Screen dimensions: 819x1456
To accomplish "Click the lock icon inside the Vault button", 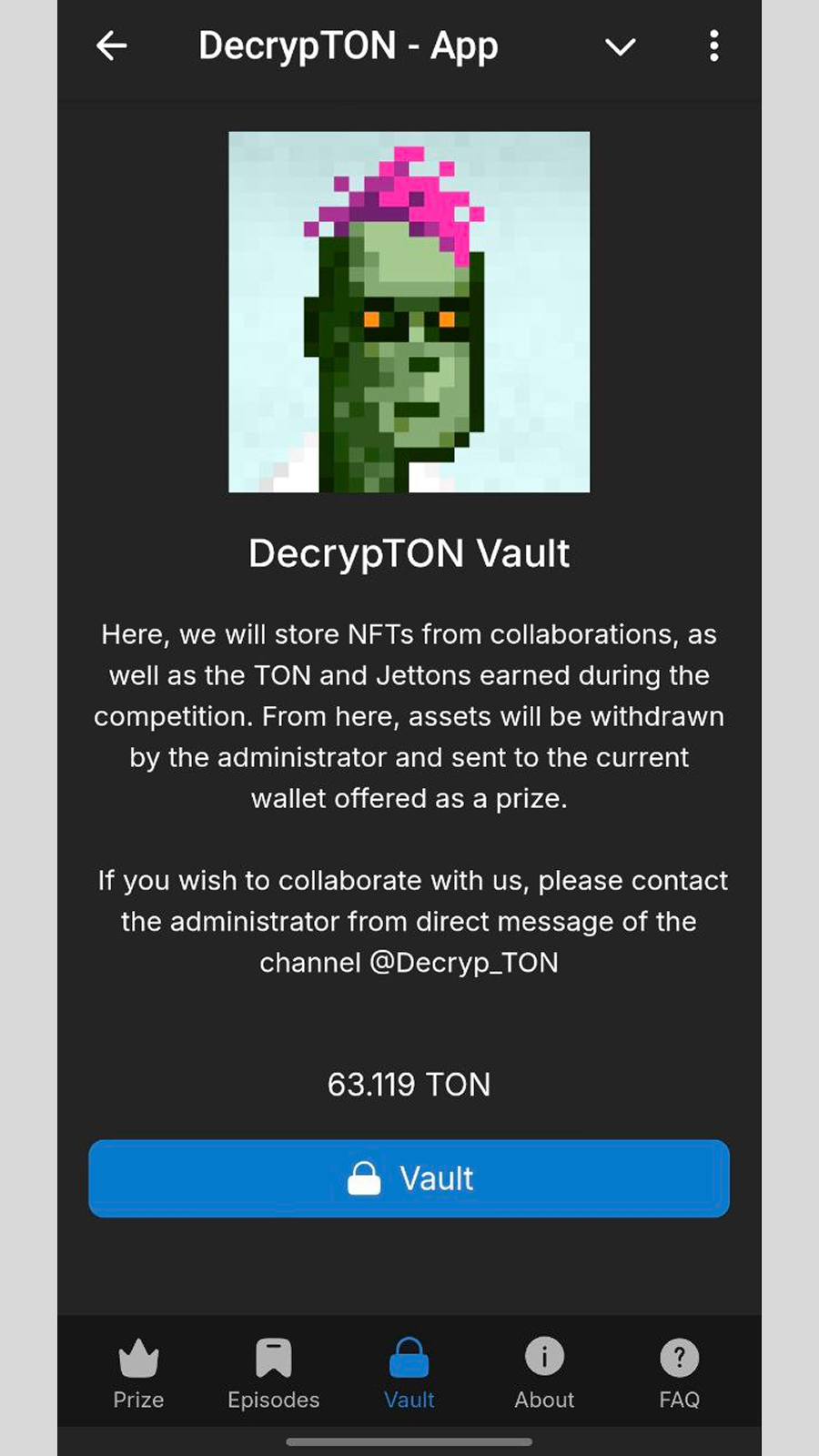I will pyautogui.click(x=364, y=1178).
